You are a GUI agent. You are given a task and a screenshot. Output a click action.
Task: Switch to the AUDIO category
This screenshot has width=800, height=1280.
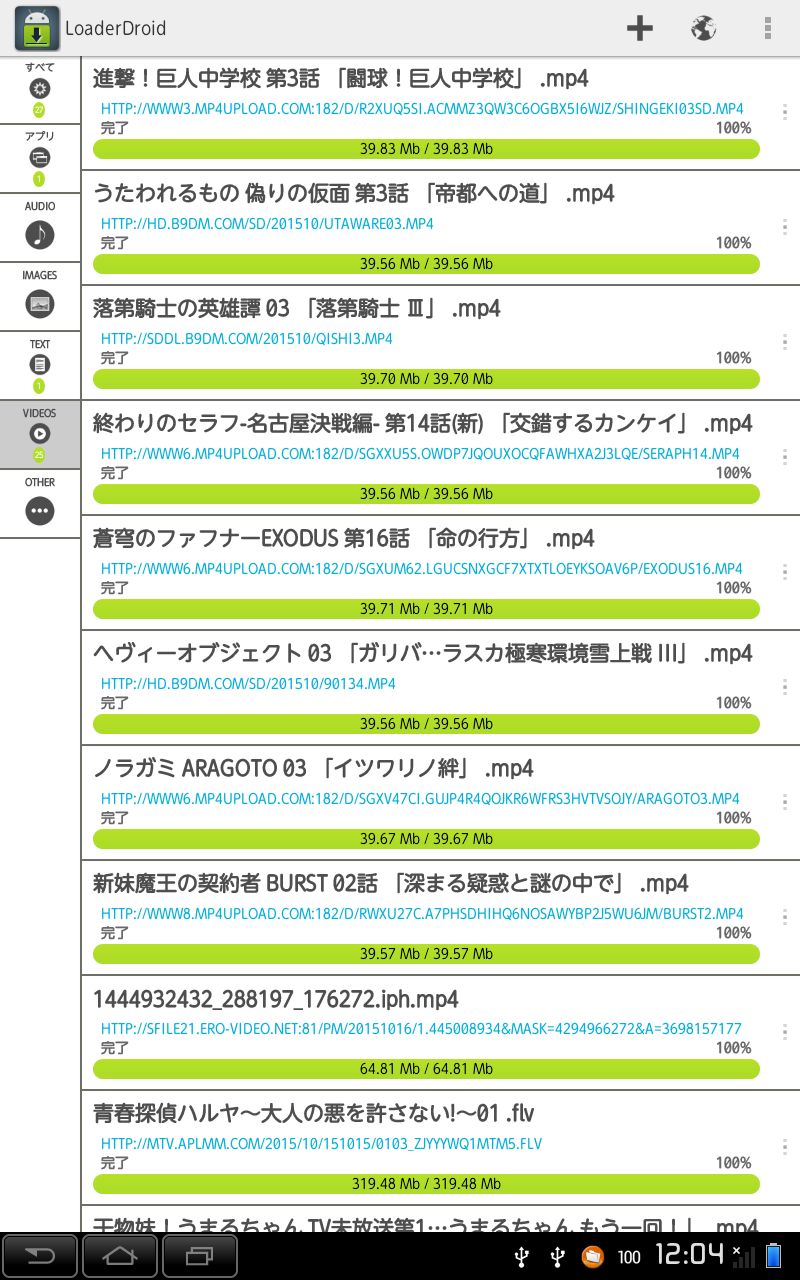[40, 228]
